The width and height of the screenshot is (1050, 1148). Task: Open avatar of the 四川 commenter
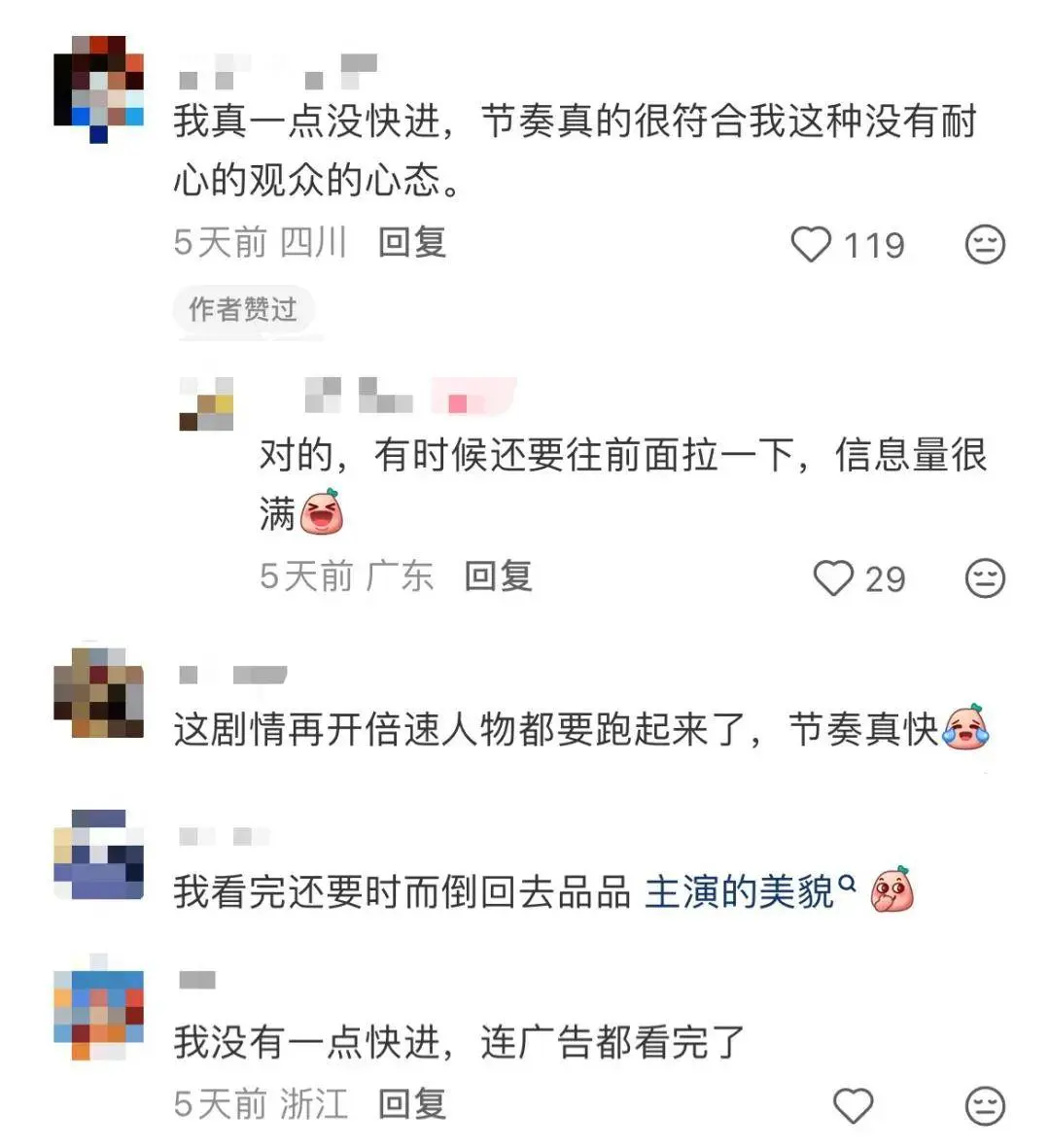coord(99,89)
